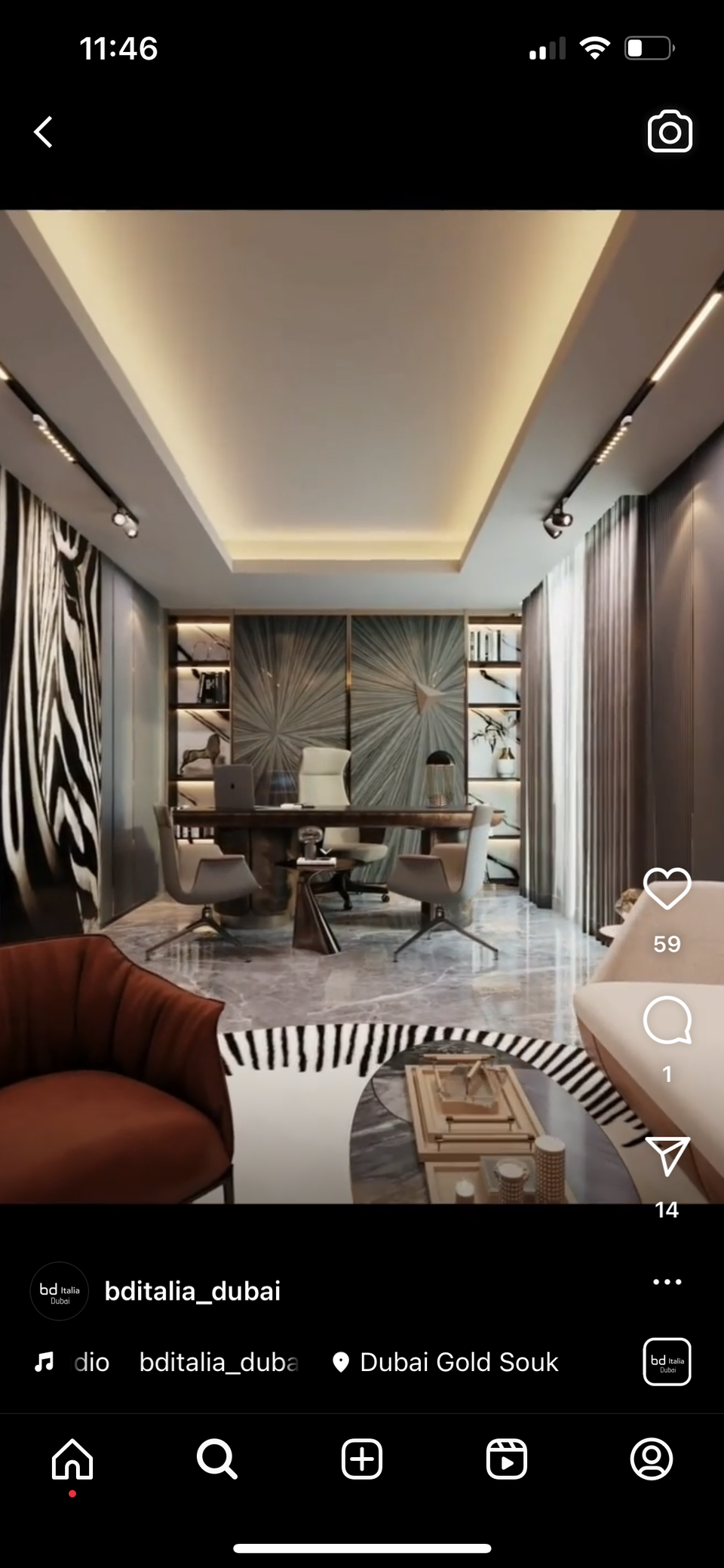Open your Profile tab
Screen dimensions: 724x1568
click(x=652, y=1459)
